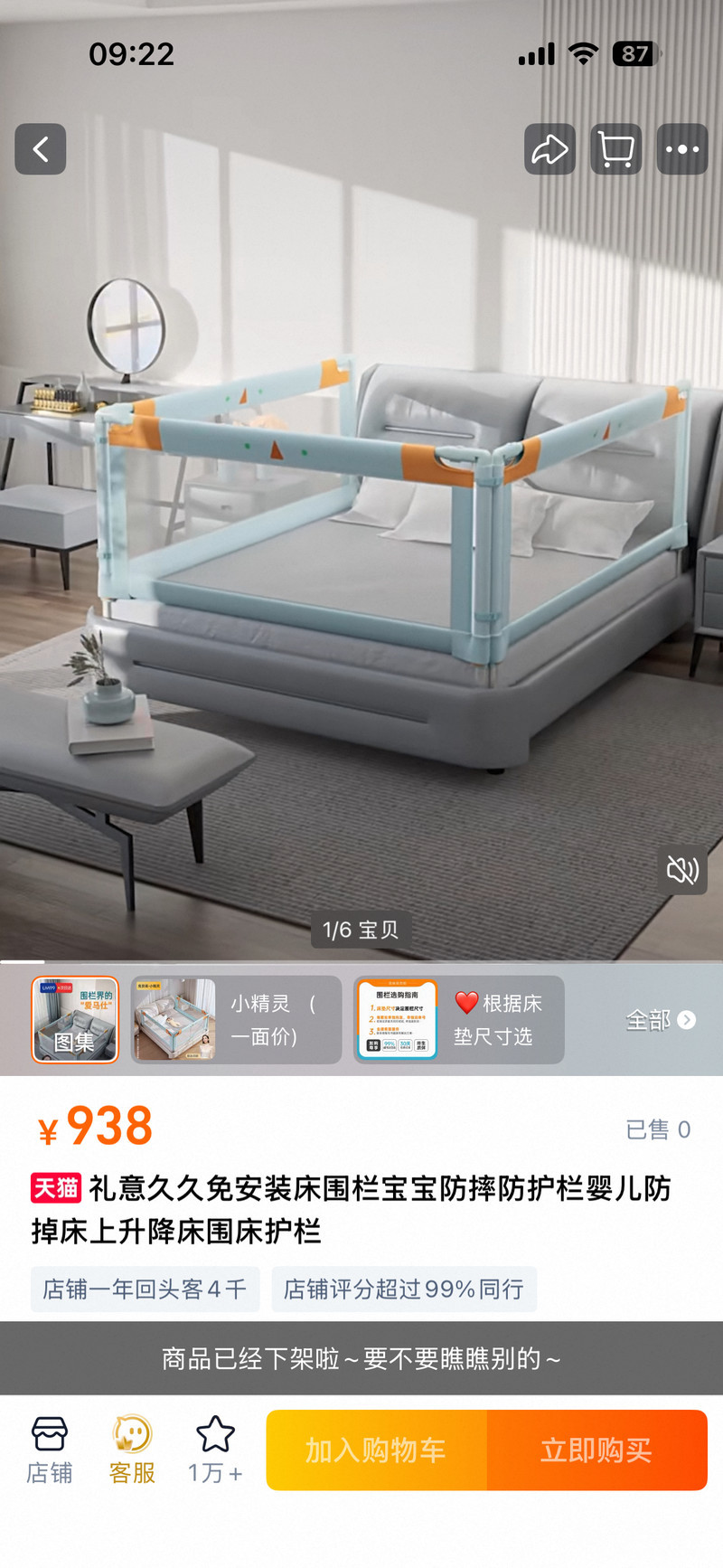Screen dimensions: 723x1568
Task: Select the 图集 thumbnail
Action: pyautogui.click(x=75, y=1019)
